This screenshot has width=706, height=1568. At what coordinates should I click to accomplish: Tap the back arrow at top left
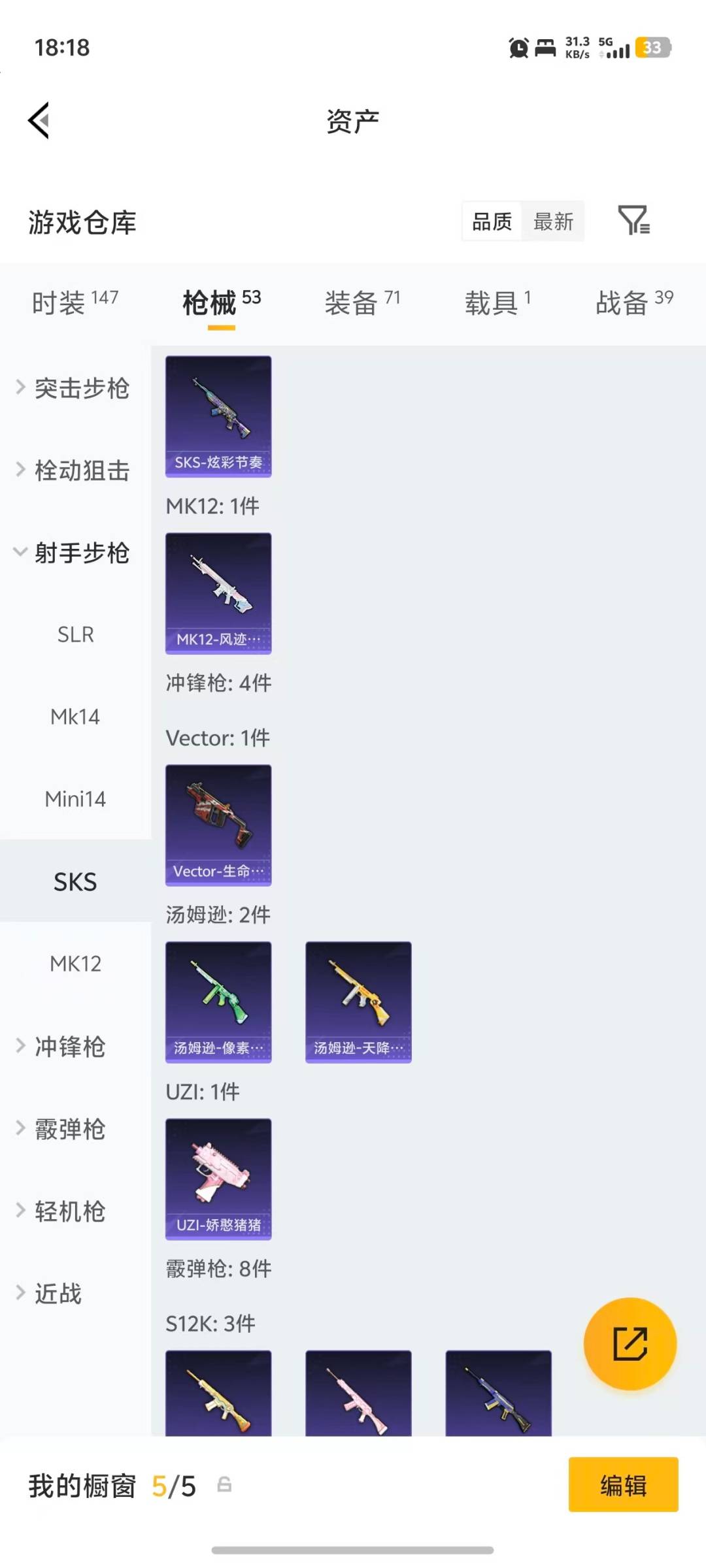pos(39,120)
